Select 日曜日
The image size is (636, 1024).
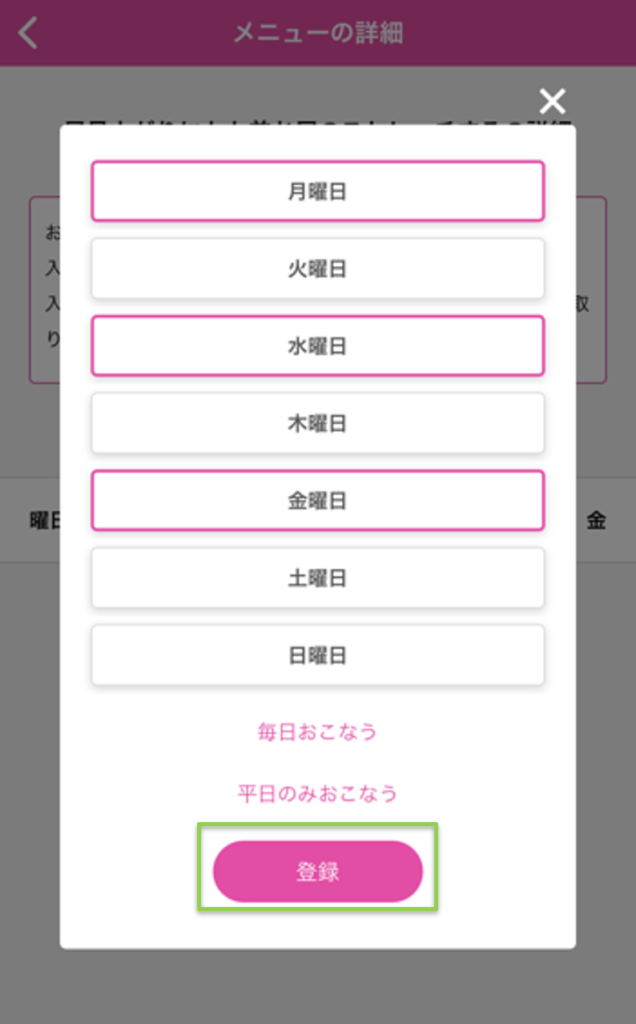(318, 655)
